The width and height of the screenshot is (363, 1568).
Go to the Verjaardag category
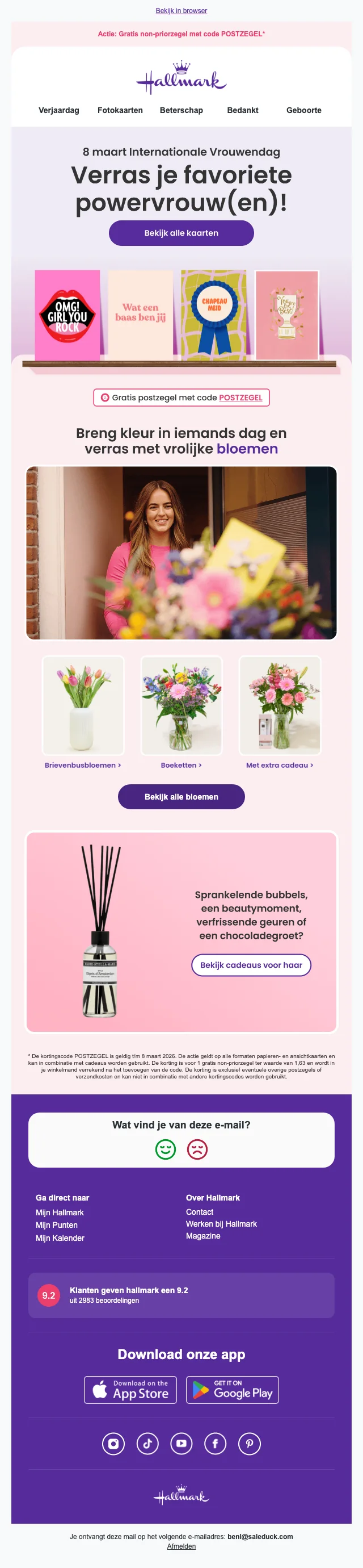[59, 110]
